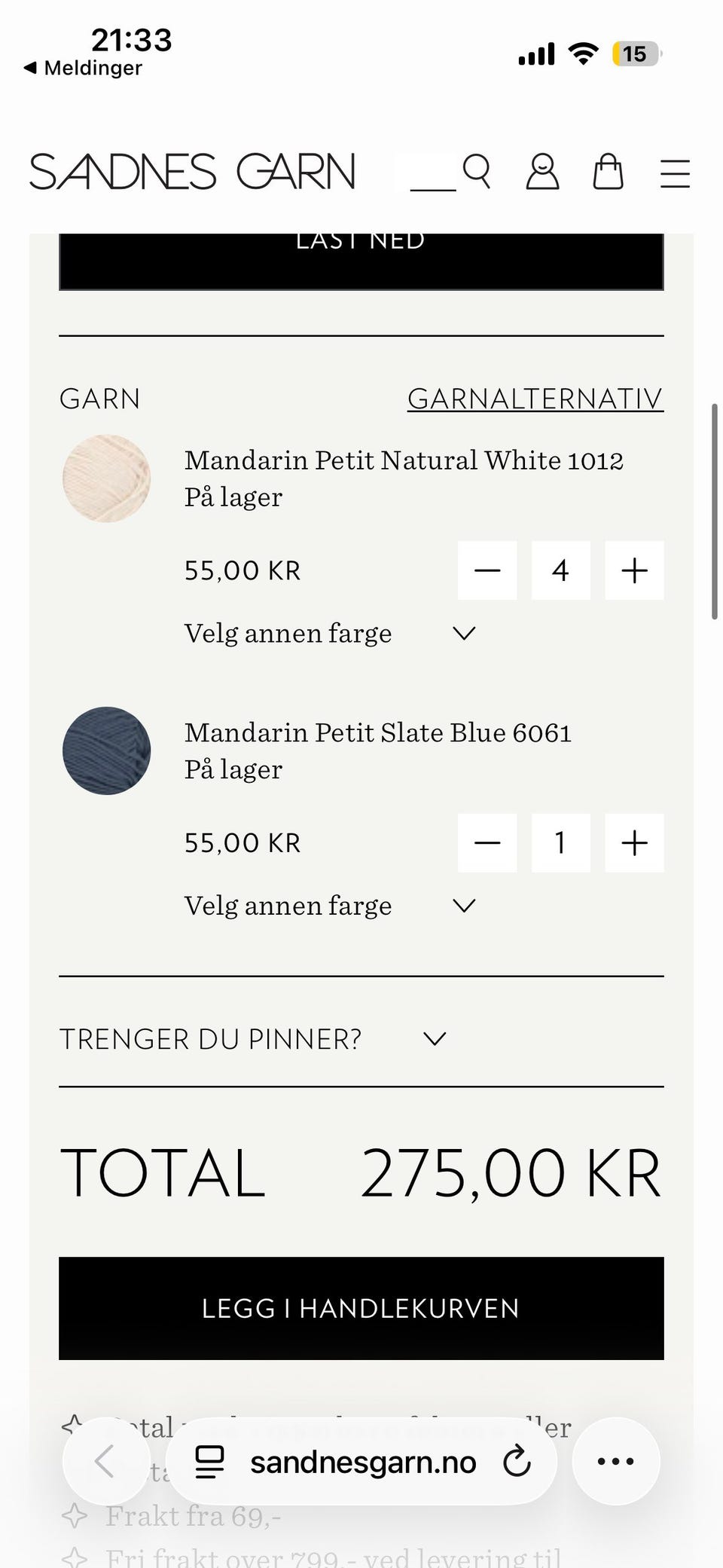The image size is (723, 1568).
Task: Increase quantity of Natural White 1012
Action: (x=634, y=570)
